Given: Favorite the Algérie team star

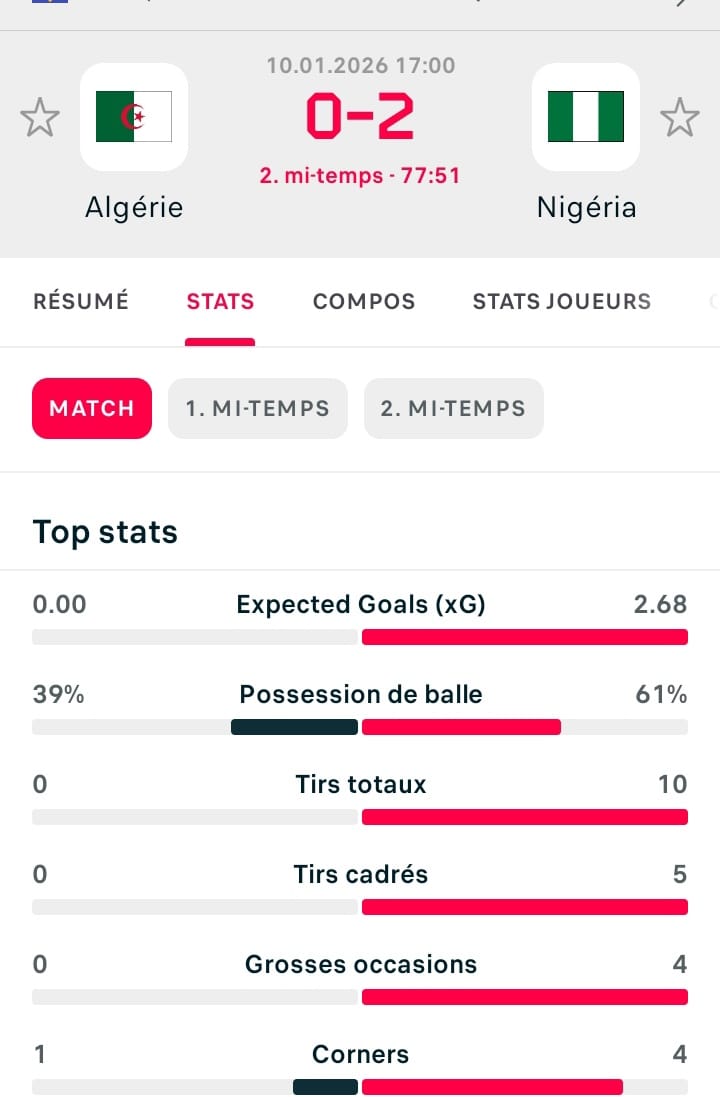Looking at the screenshot, I should (x=40, y=118).
